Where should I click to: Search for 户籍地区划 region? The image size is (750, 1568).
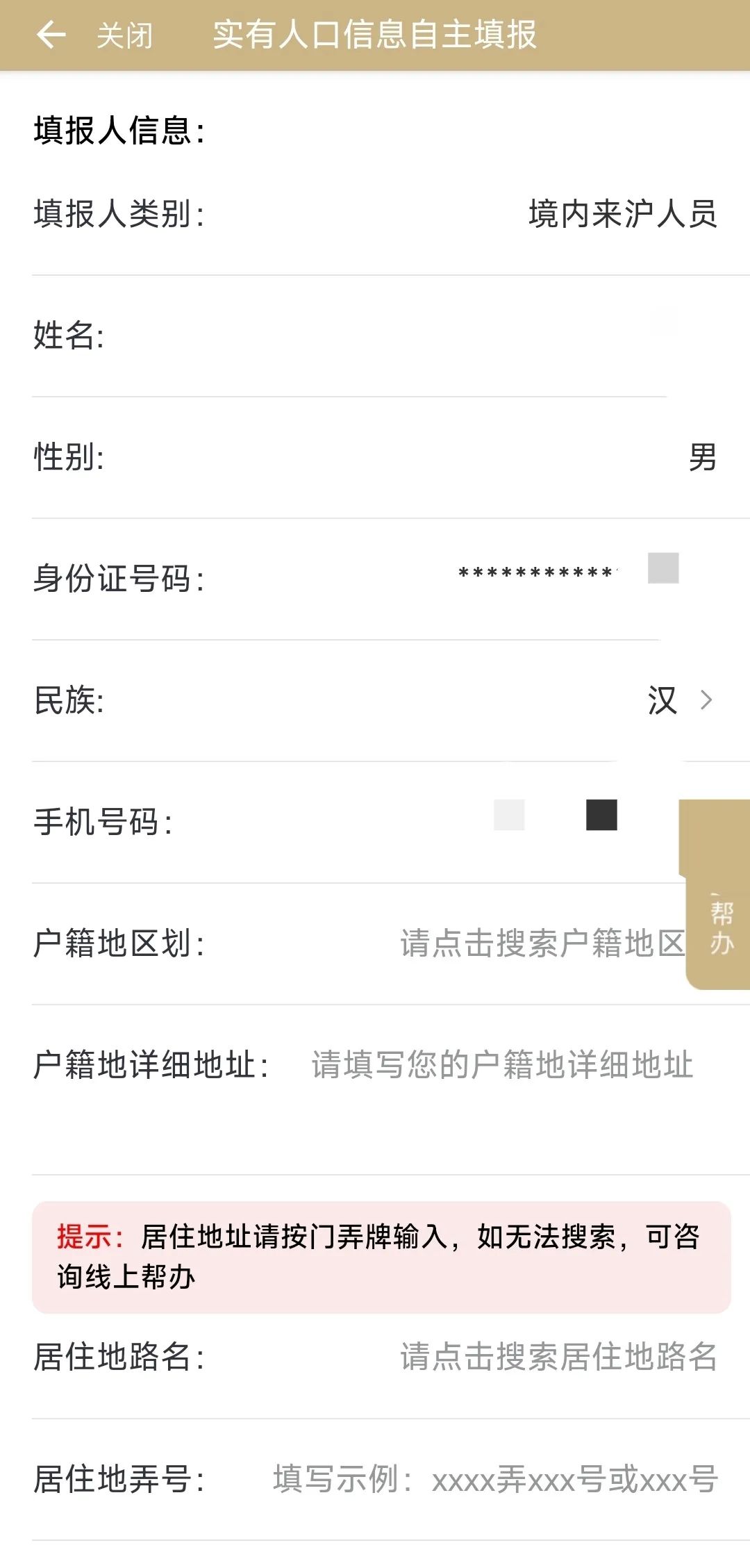(x=542, y=943)
